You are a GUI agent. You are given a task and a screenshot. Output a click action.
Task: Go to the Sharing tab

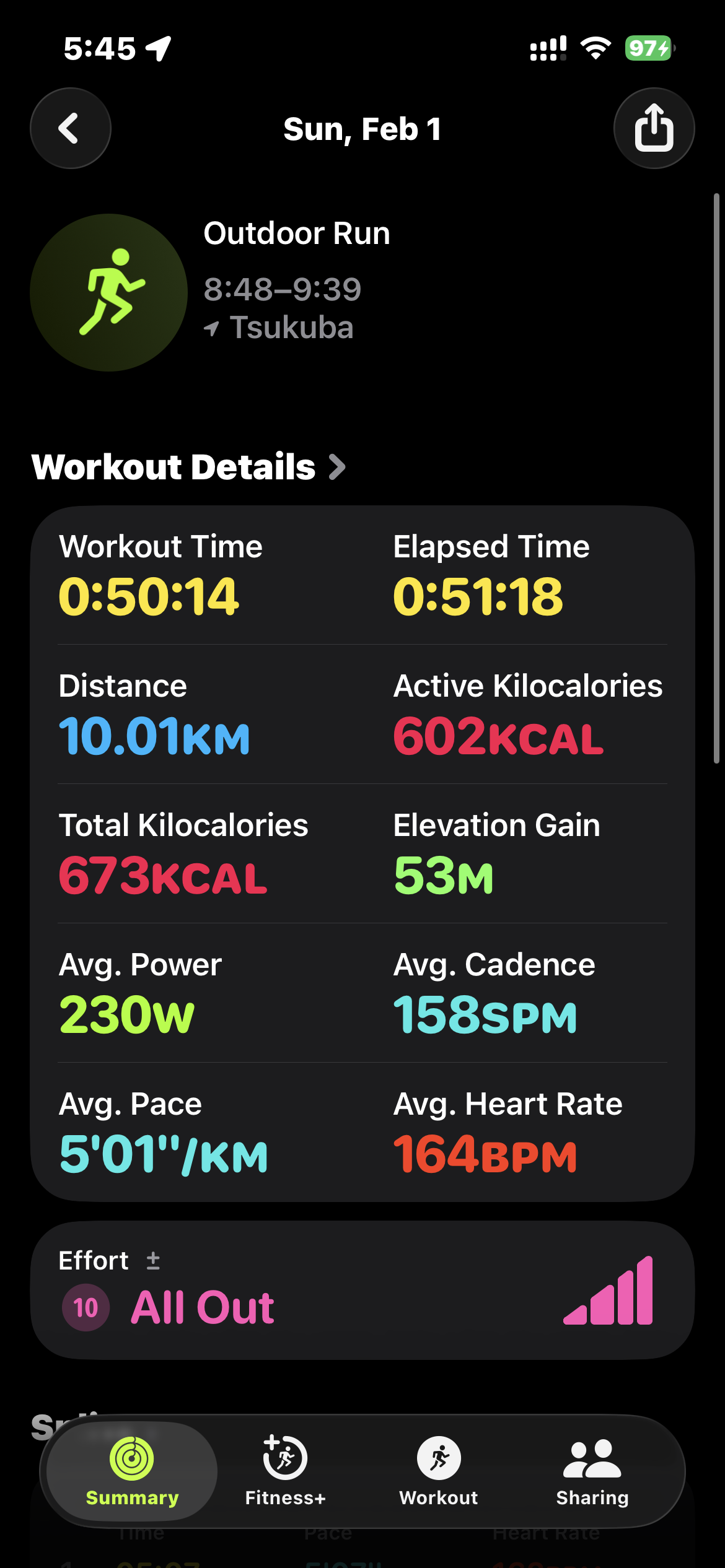pos(592,1470)
